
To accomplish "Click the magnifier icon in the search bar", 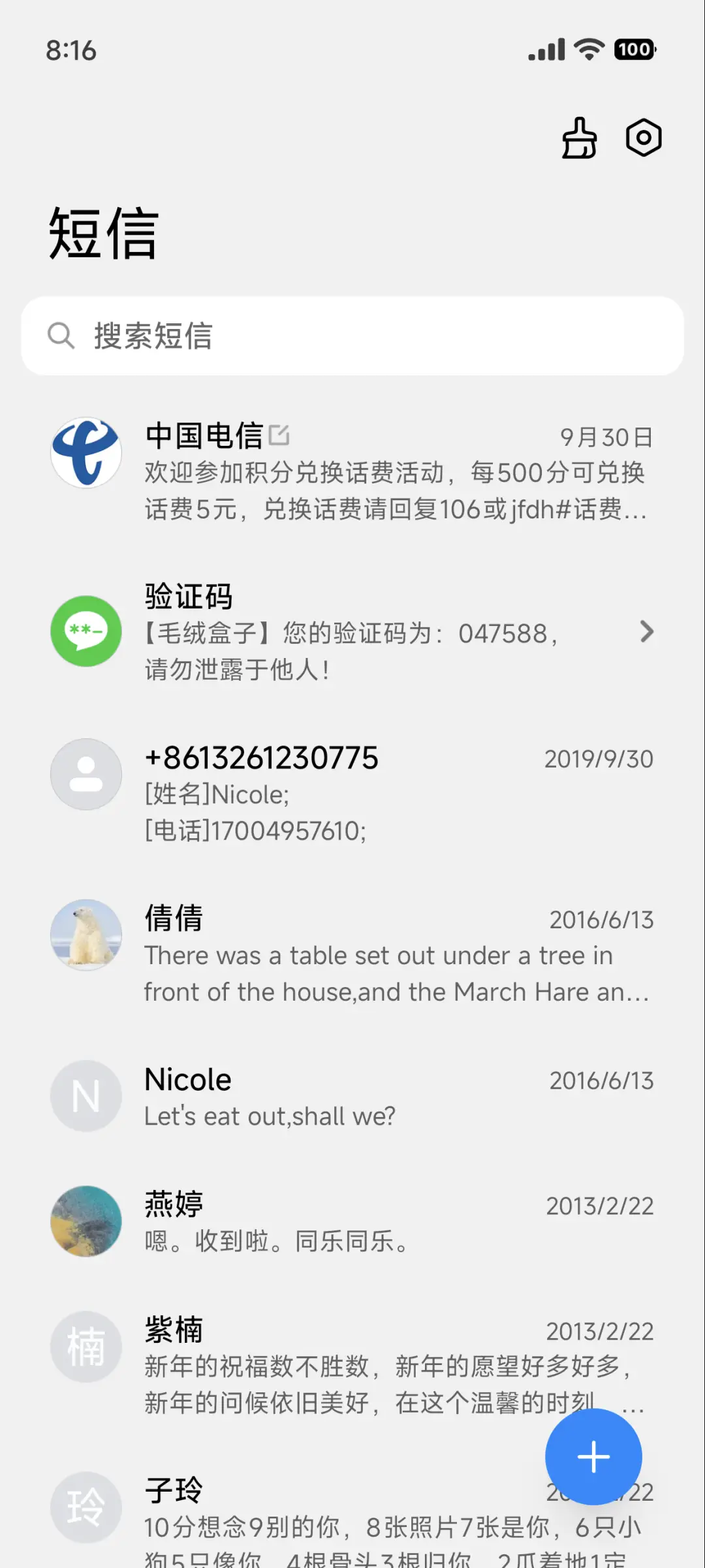I will [x=61, y=337].
